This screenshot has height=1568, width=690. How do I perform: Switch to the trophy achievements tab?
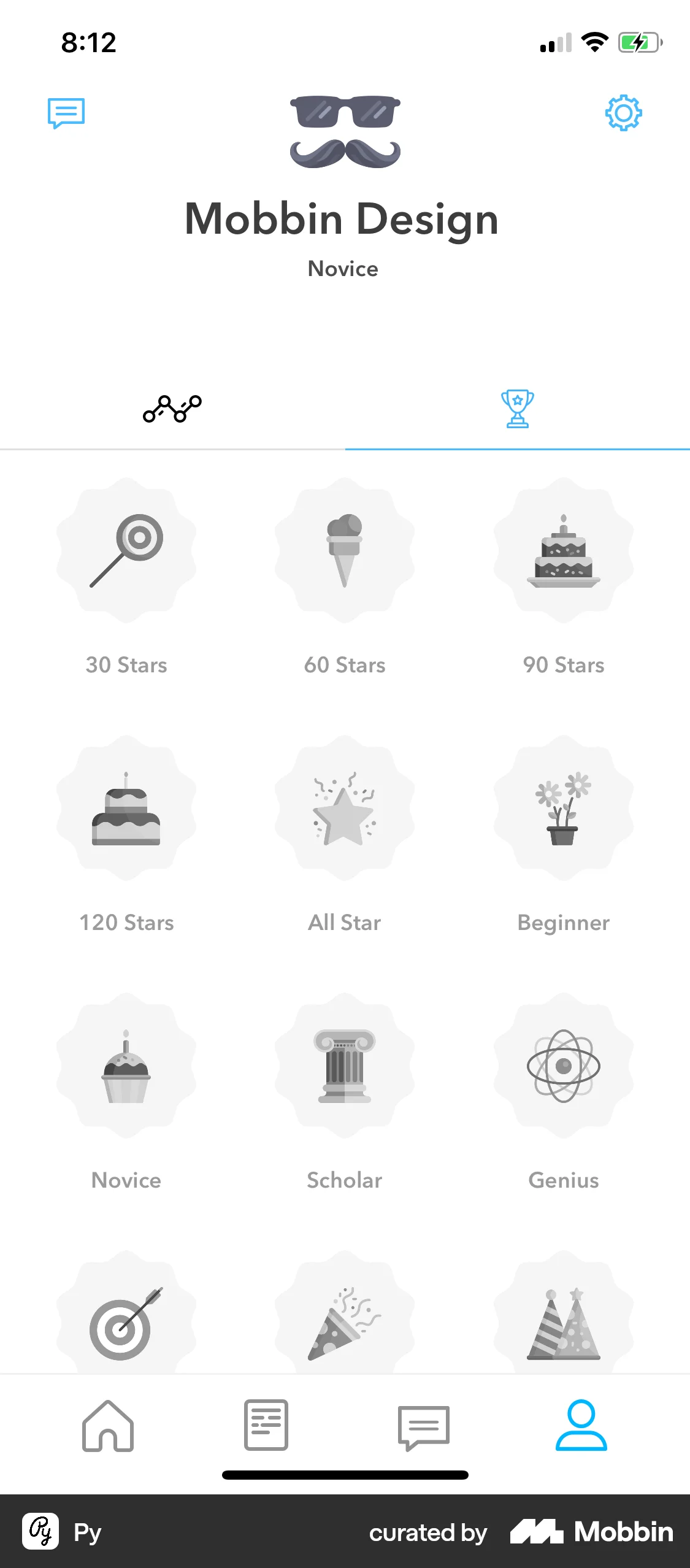517,407
